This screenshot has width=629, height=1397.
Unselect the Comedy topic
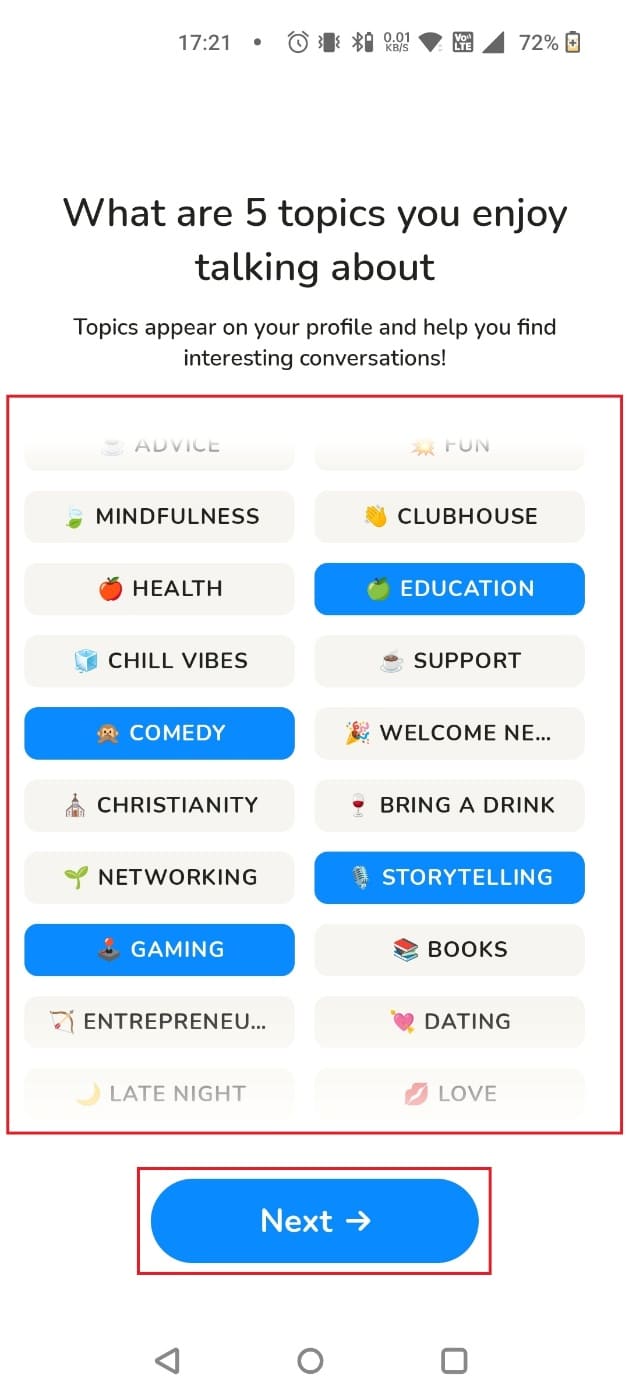pyautogui.click(x=159, y=732)
